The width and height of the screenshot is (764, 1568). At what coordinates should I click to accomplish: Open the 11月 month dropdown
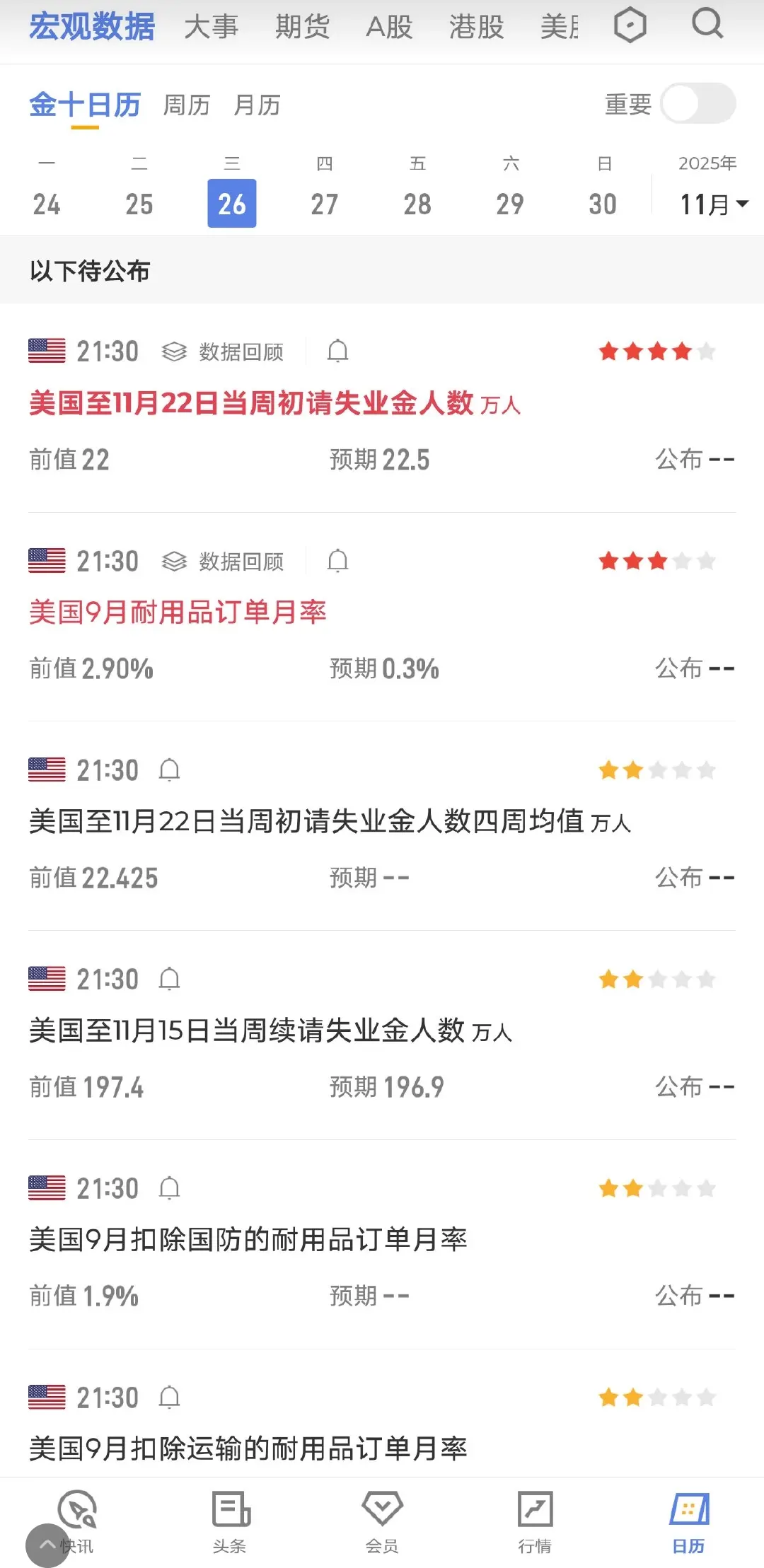(x=713, y=204)
